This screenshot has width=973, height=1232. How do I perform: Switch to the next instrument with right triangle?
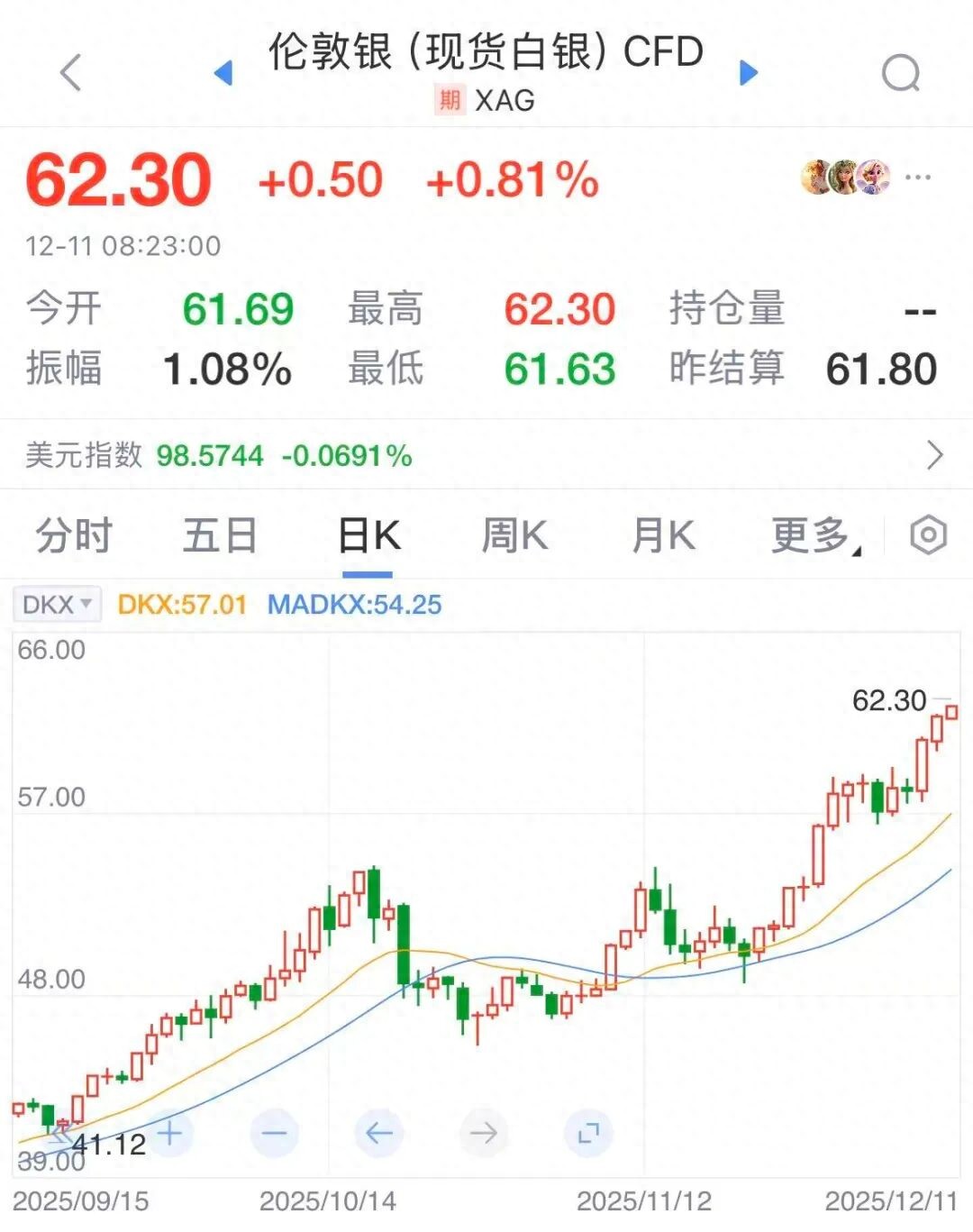(748, 73)
